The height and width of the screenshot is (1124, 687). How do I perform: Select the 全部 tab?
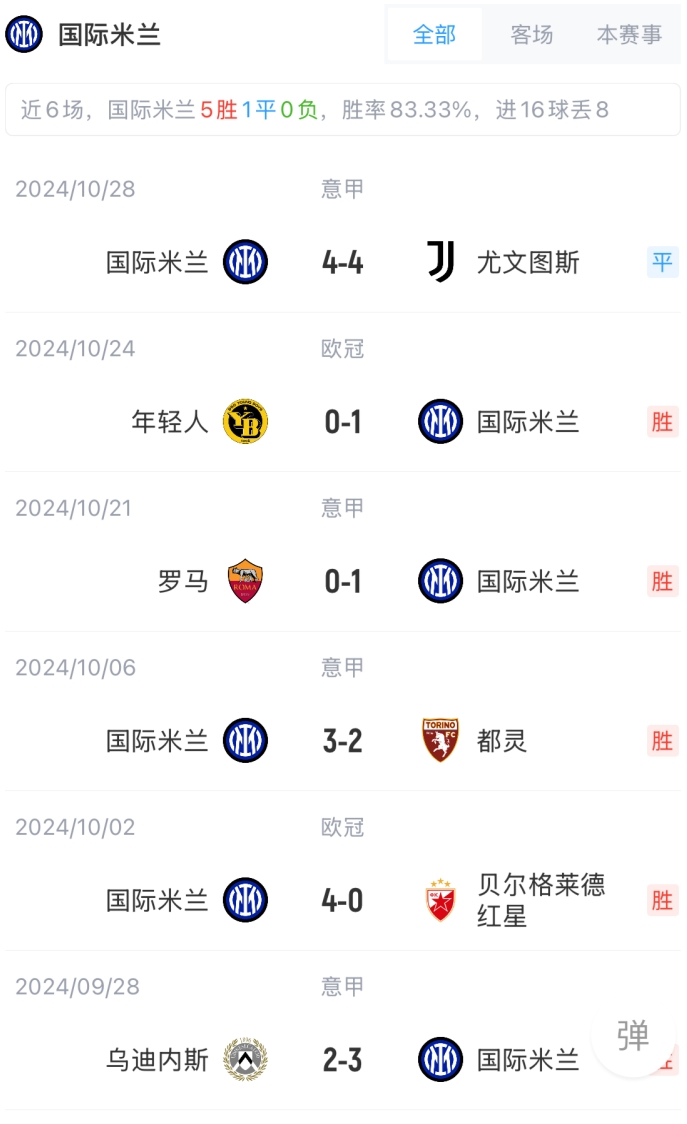point(435,34)
